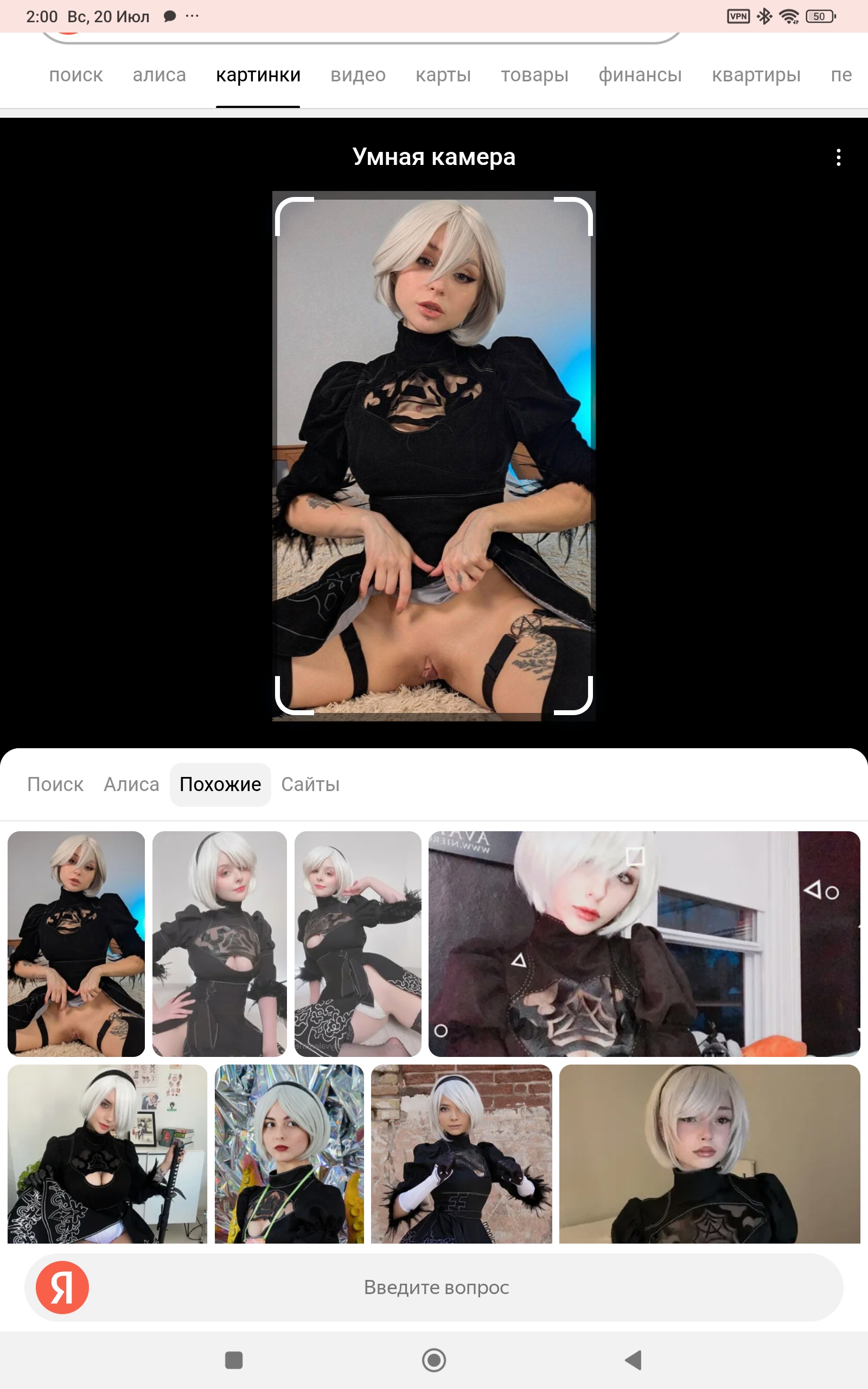The height and width of the screenshot is (1389, 868).
Task: Switch to the товары tab
Action: coord(534,75)
